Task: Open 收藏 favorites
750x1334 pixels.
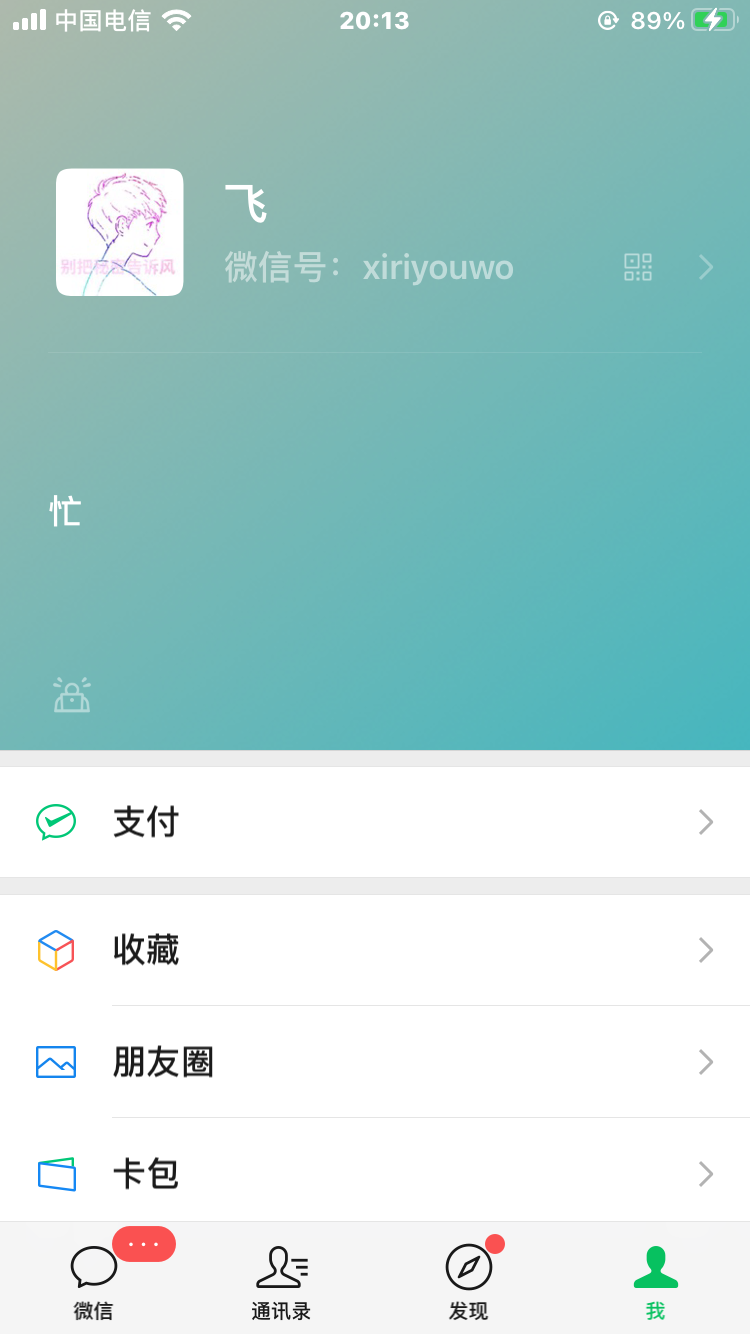Action: coord(375,950)
